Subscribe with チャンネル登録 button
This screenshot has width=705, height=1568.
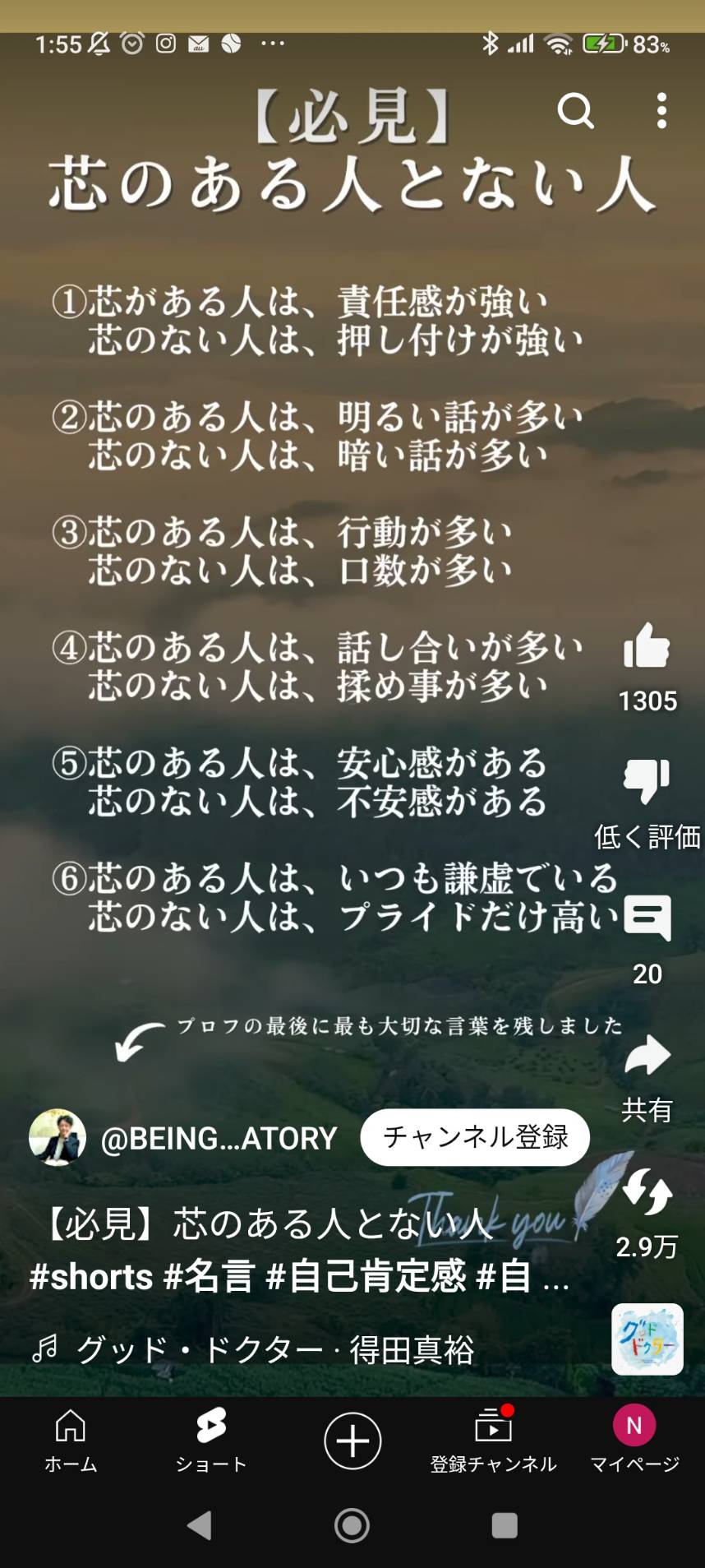click(475, 1137)
